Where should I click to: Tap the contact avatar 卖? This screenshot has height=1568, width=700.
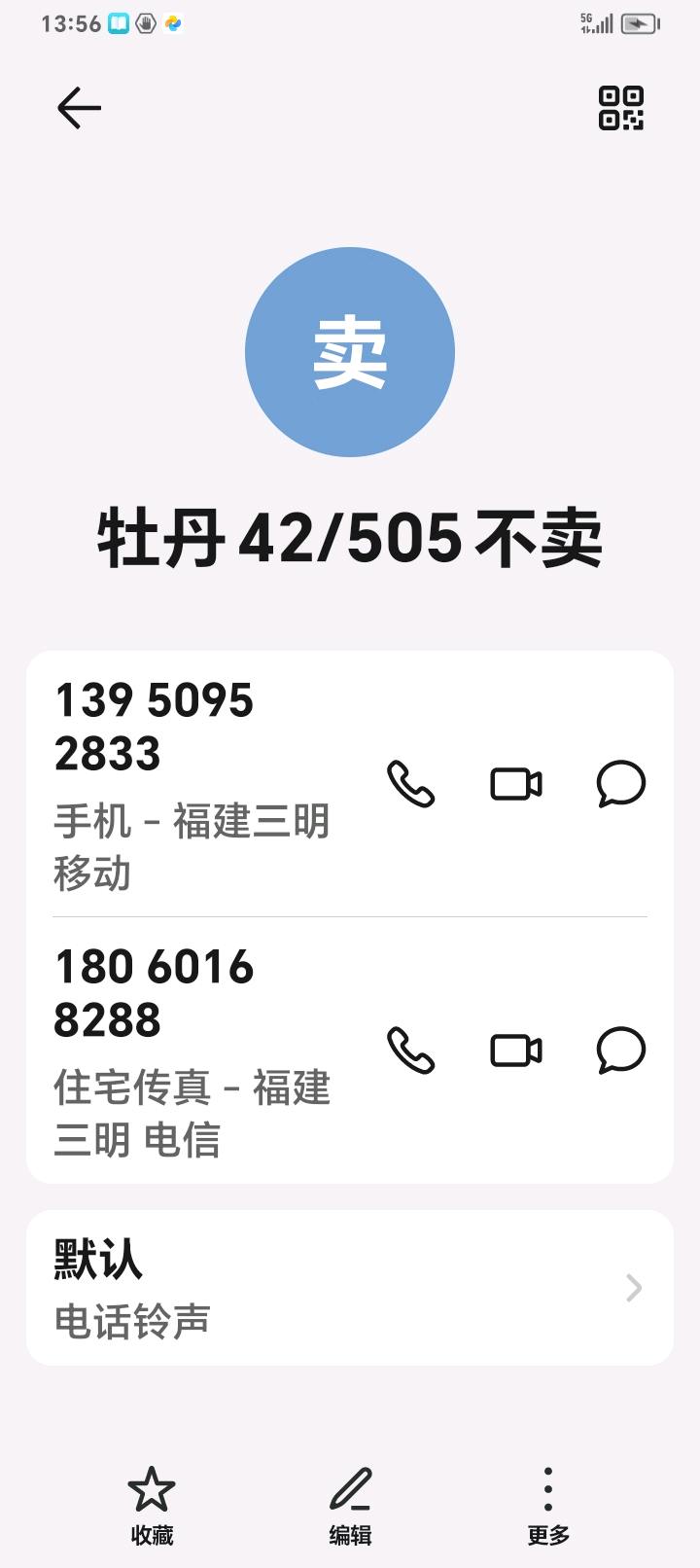pyautogui.click(x=350, y=352)
